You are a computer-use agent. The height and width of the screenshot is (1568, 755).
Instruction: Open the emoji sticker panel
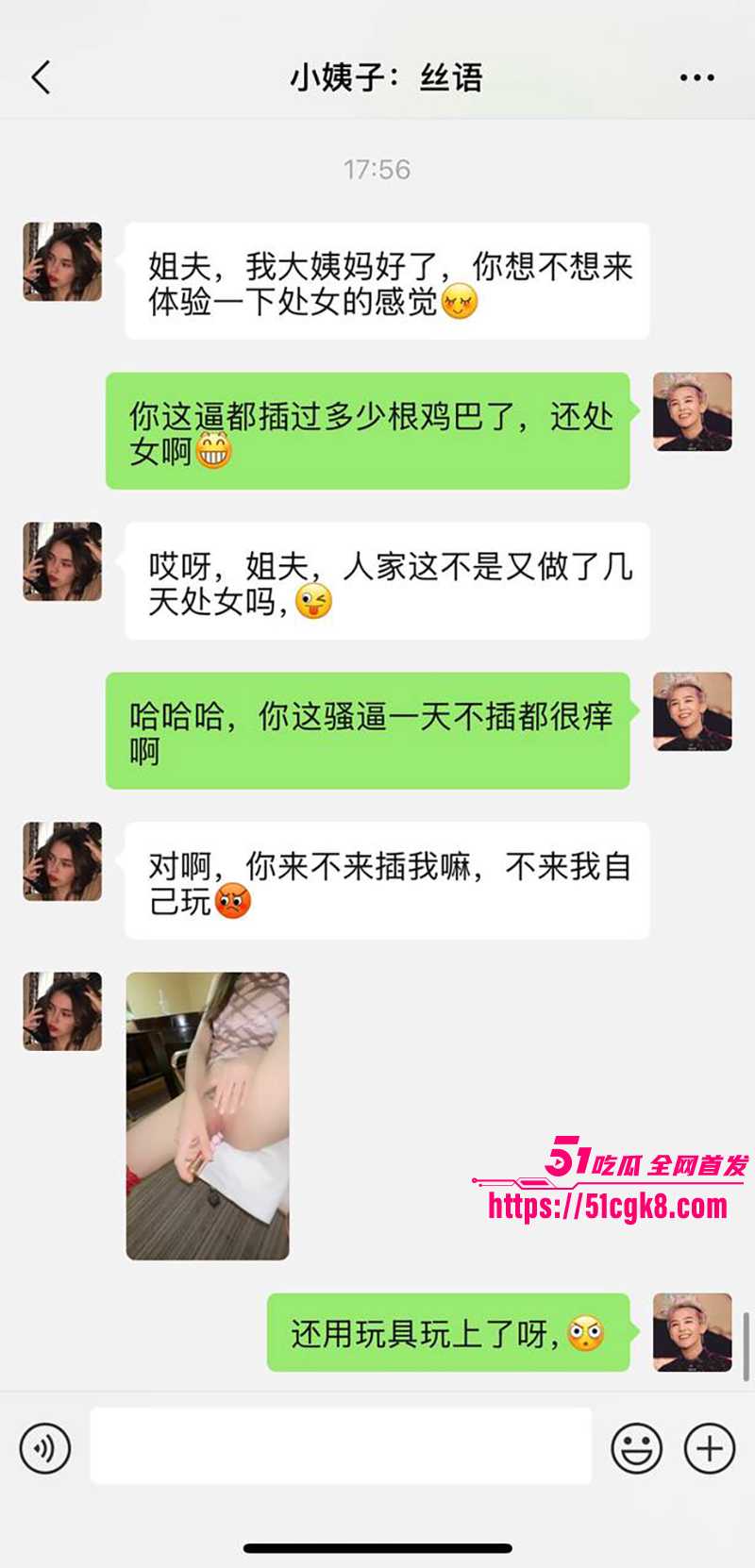(x=636, y=1447)
